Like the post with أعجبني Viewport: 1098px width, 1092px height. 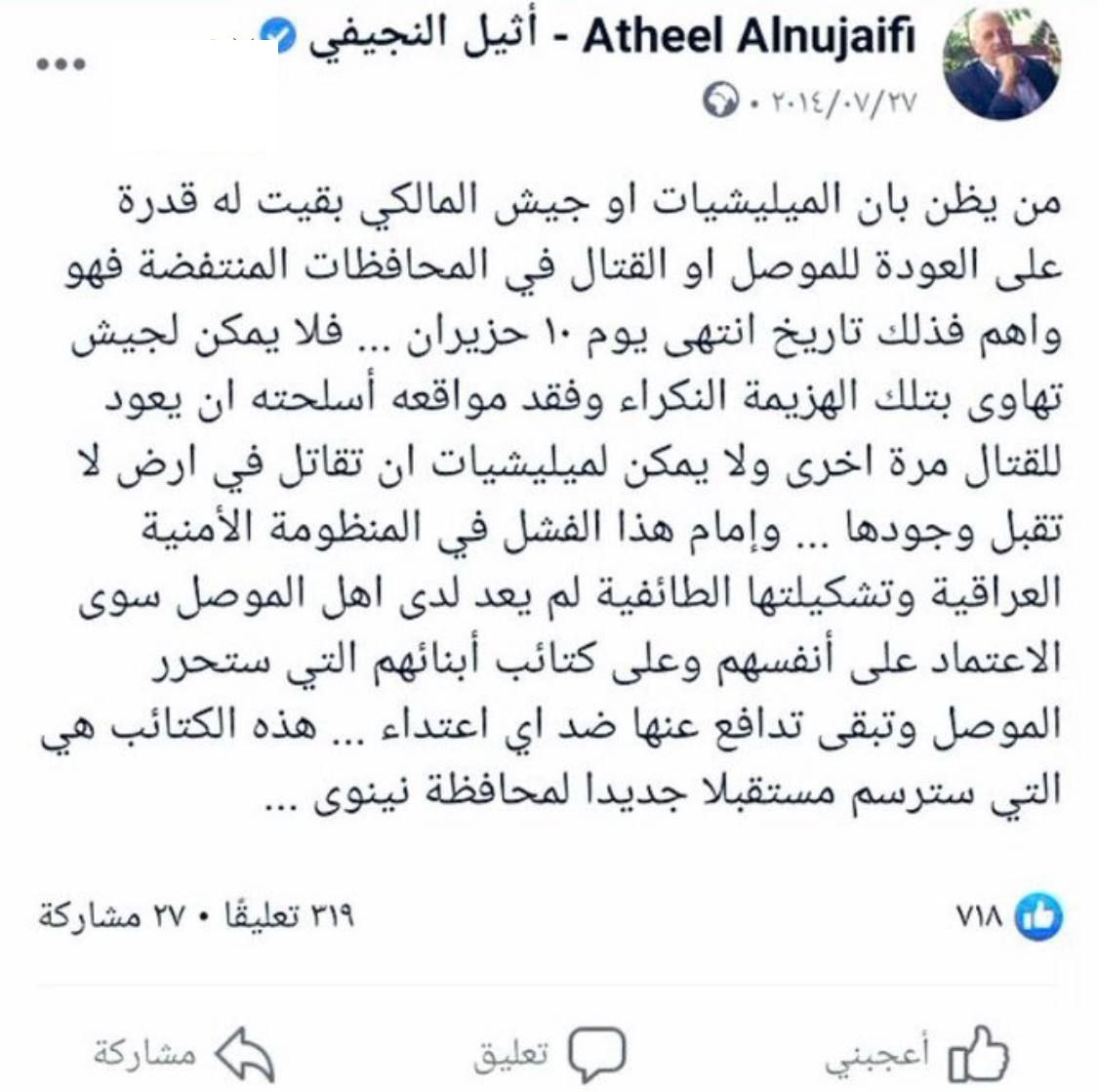(x=915, y=1054)
